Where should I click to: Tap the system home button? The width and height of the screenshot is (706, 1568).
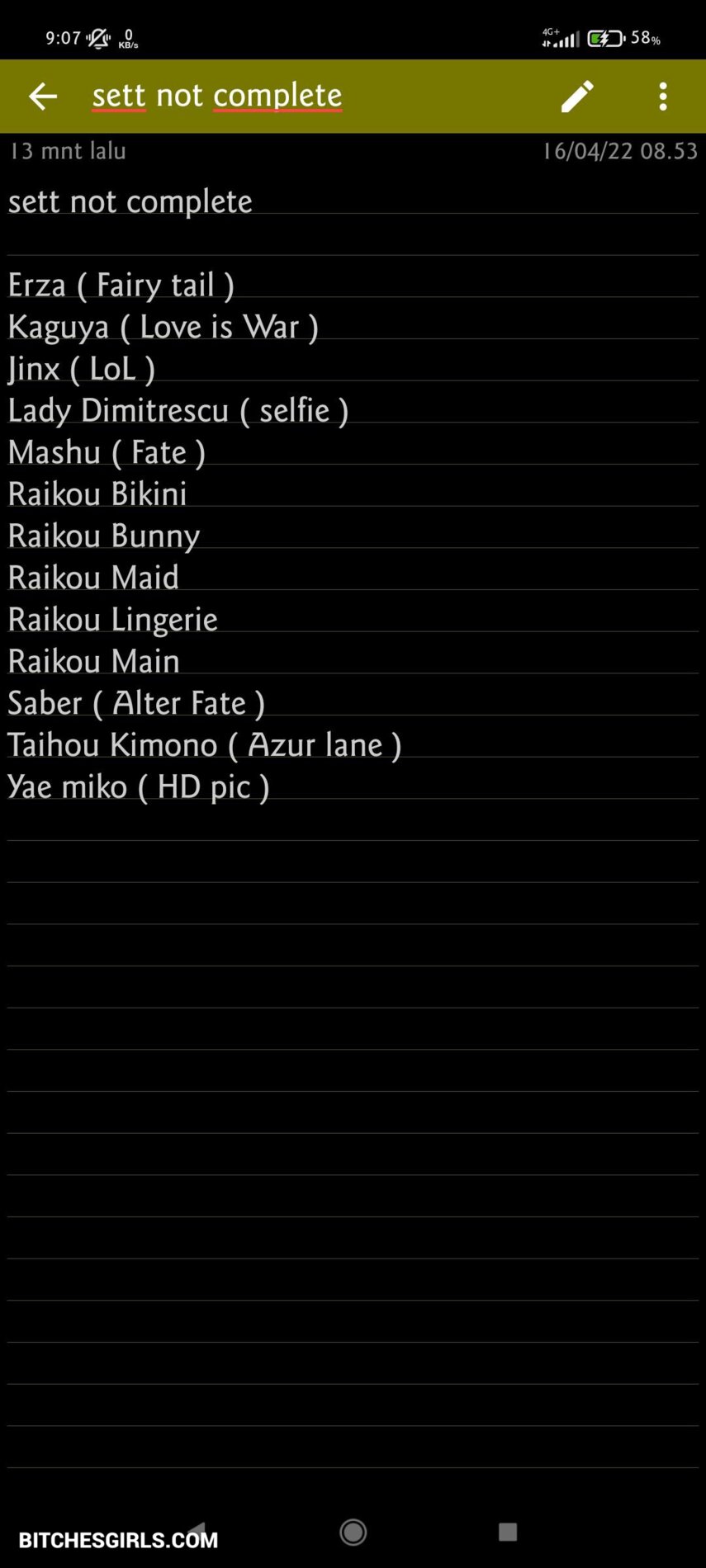pyautogui.click(x=353, y=1533)
